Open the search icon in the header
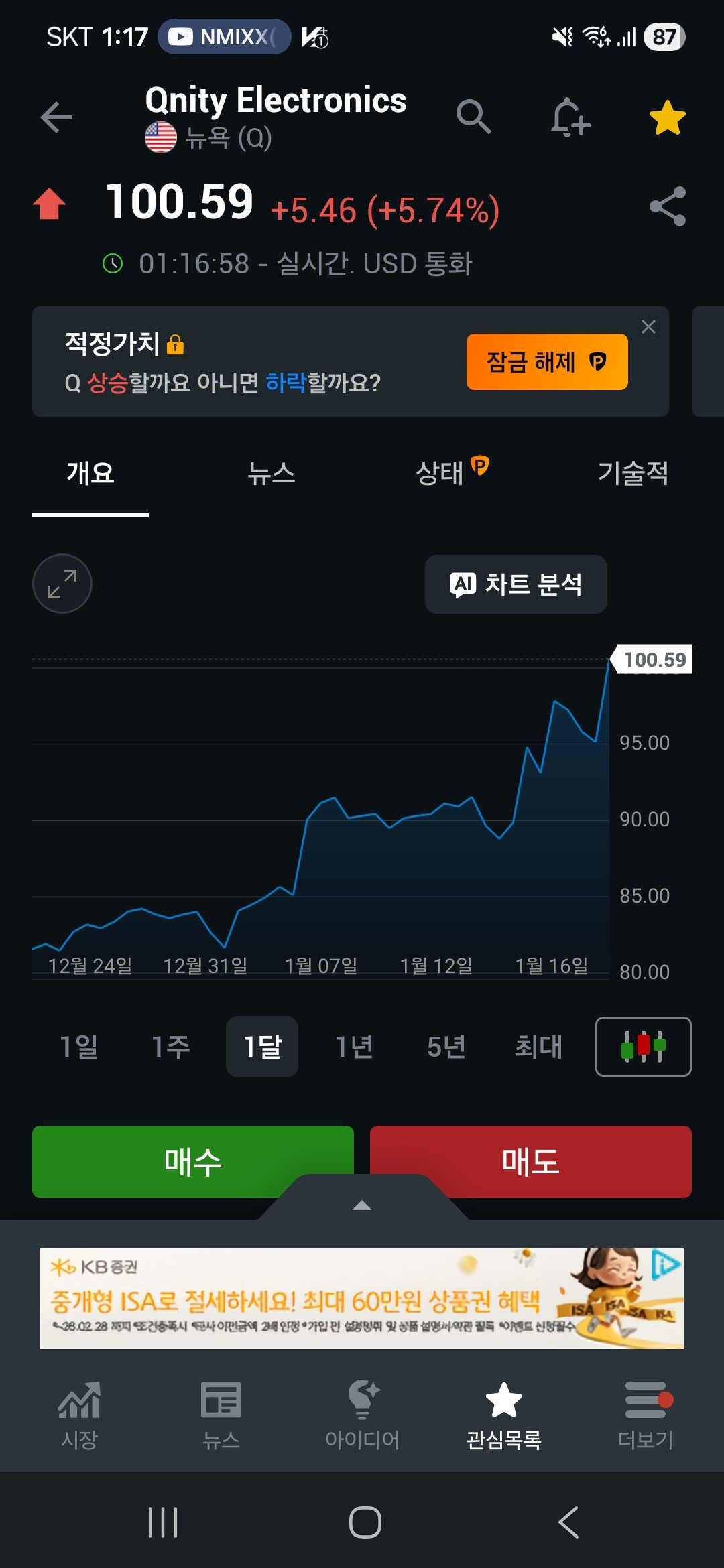724x1568 pixels. (473, 117)
